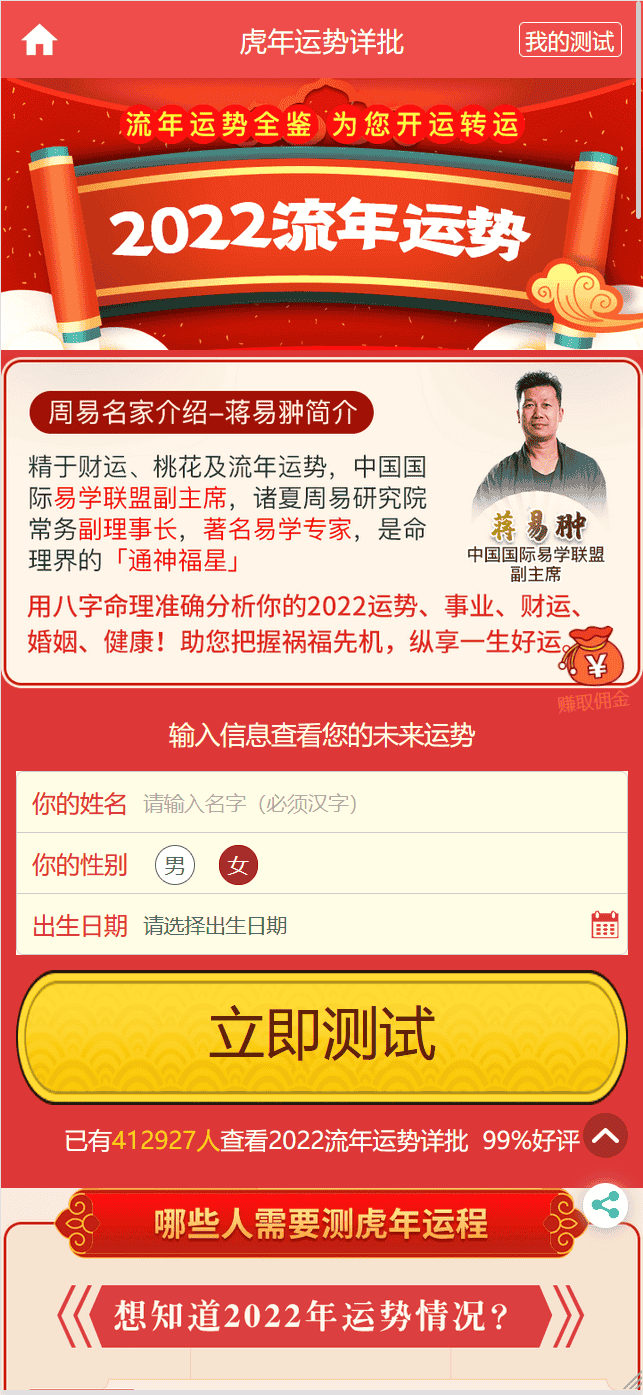Tap the 立即测试 button
This screenshot has width=643, height=1395.
tap(321, 1037)
